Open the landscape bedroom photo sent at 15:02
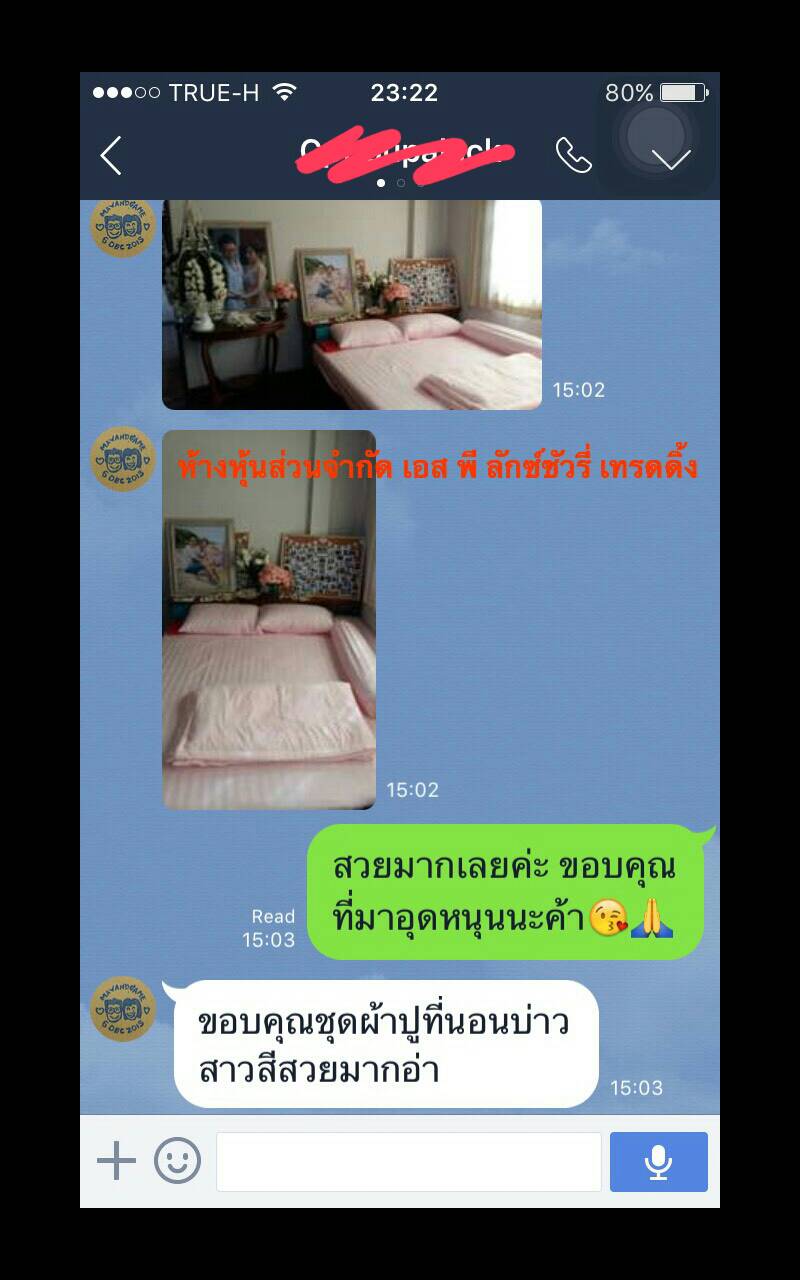 (x=352, y=304)
